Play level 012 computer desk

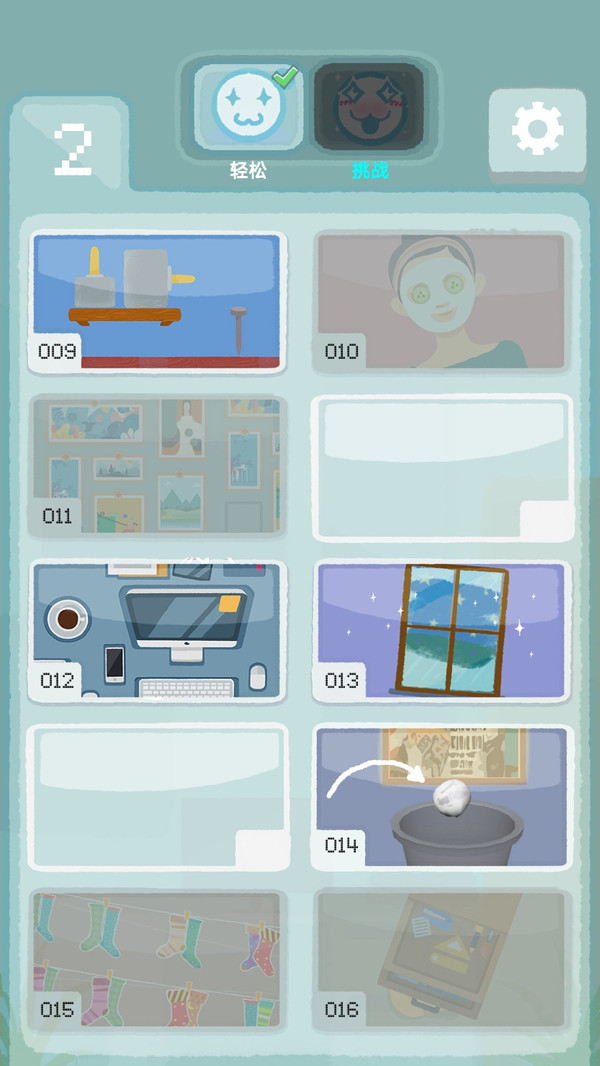(x=157, y=631)
